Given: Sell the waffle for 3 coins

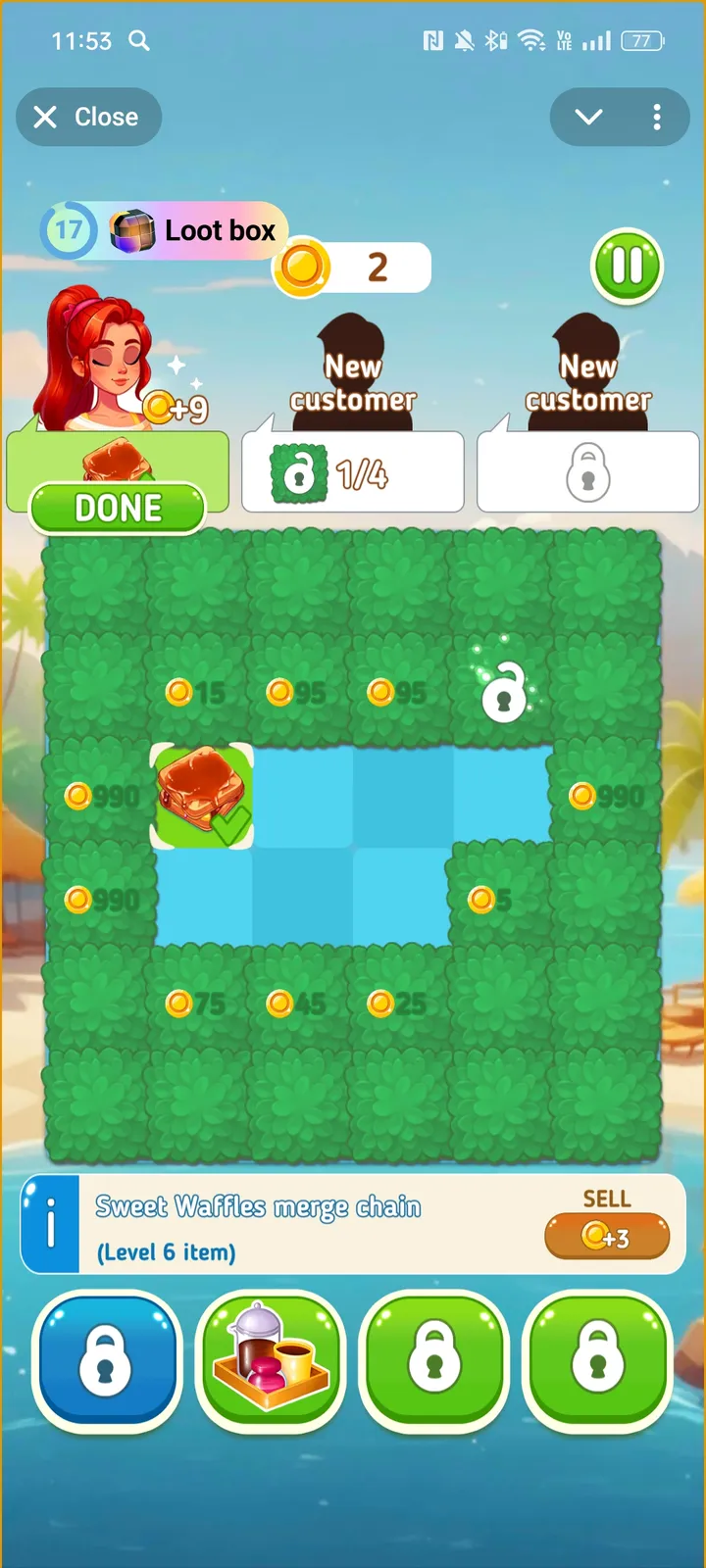Looking at the screenshot, I should [x=607, y=1236].
